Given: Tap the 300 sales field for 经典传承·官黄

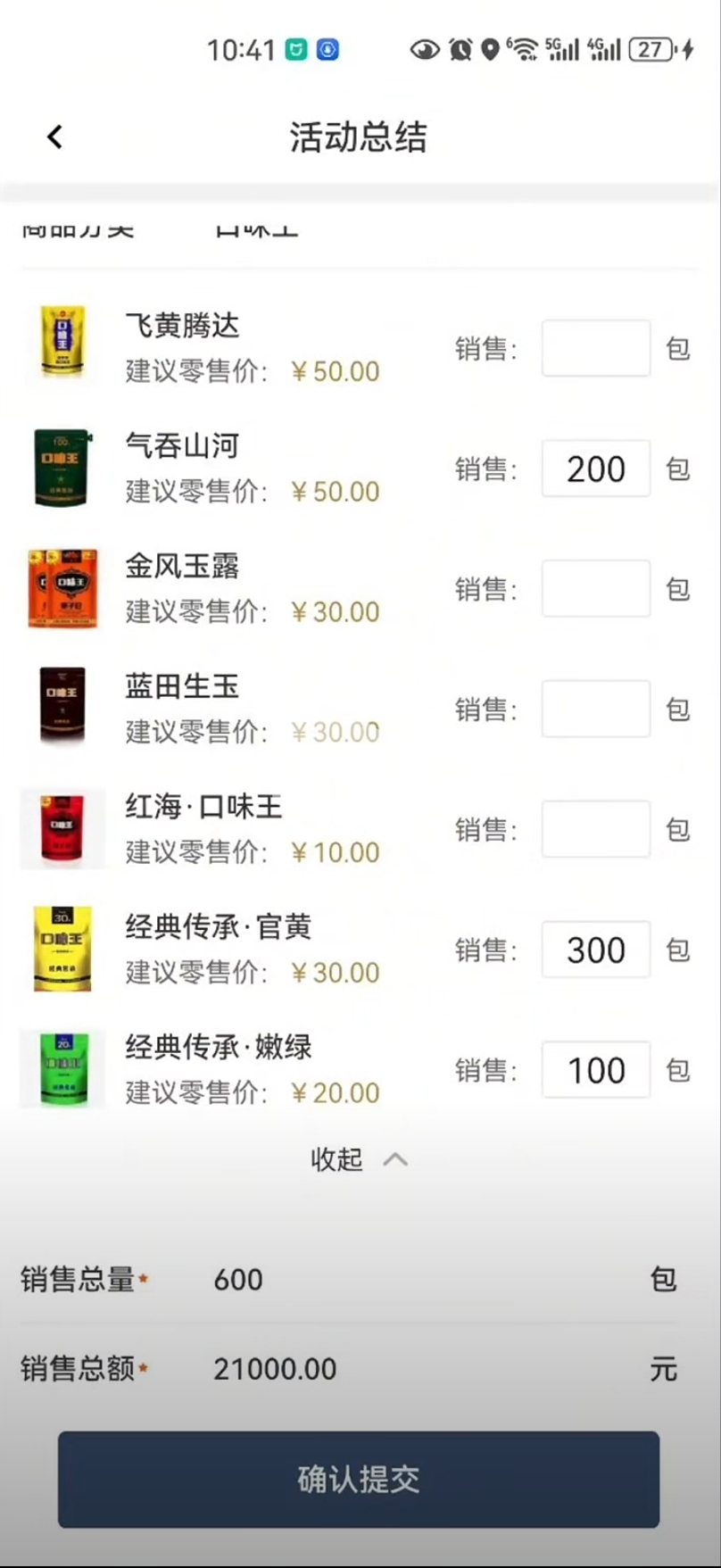Looking at the screenshot, I should tap(595, 950).
